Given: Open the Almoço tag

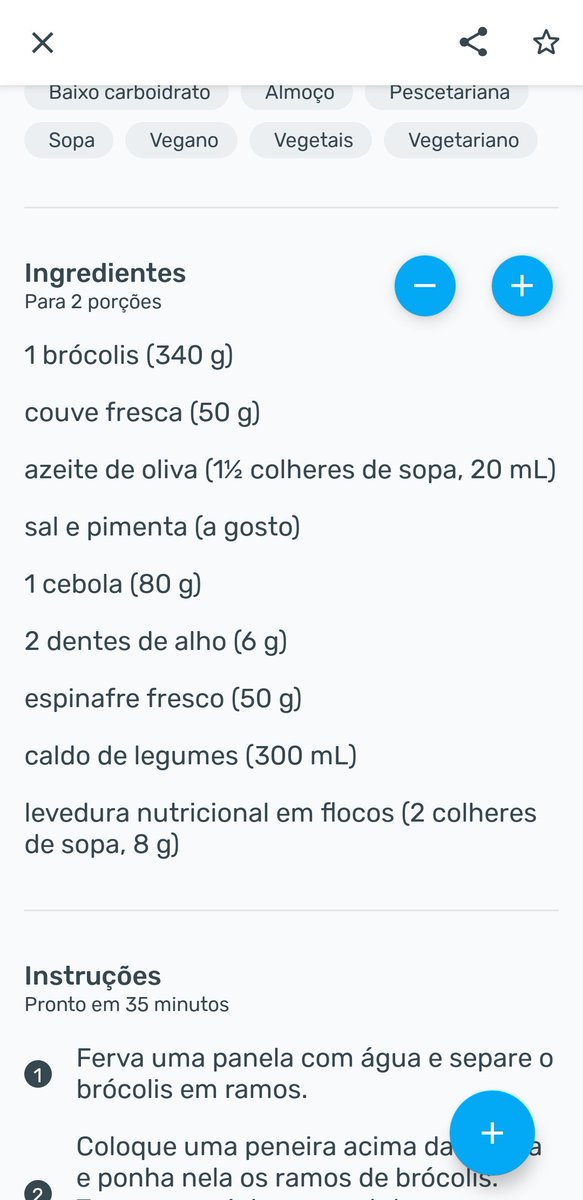Looking at the screenshot, I should point(298,93).
